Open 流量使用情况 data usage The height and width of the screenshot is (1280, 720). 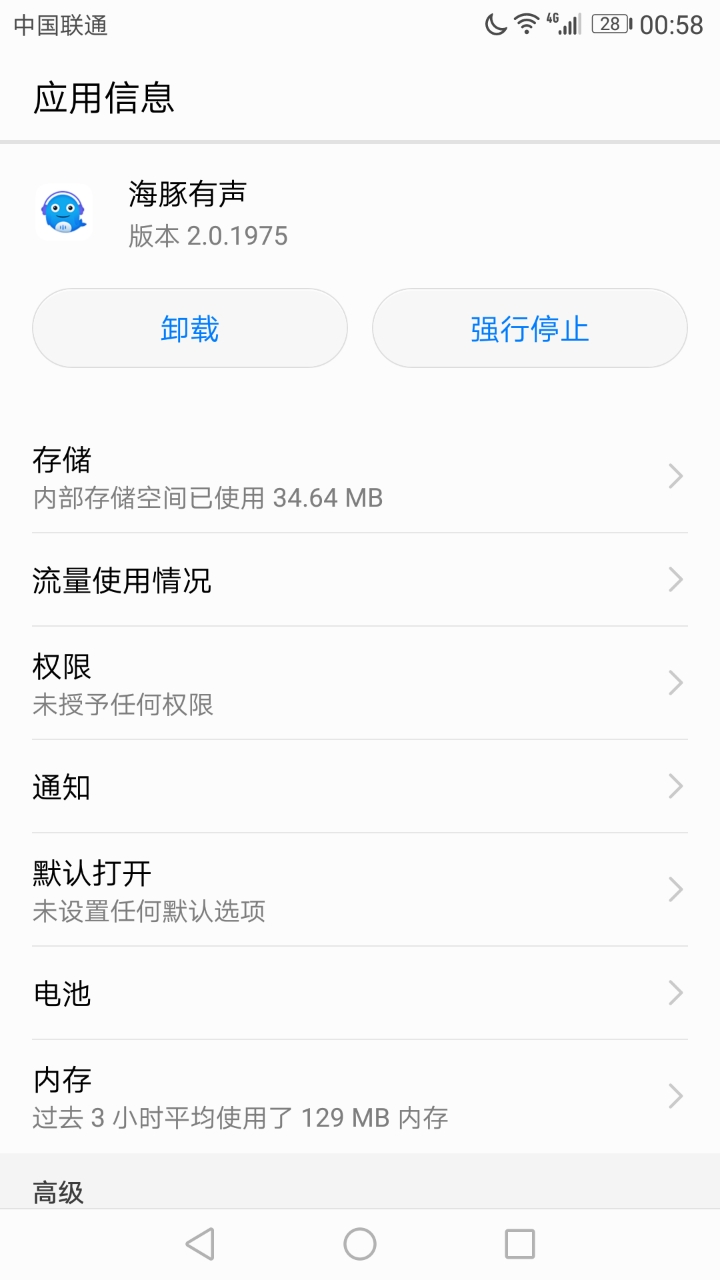(360, 580)
